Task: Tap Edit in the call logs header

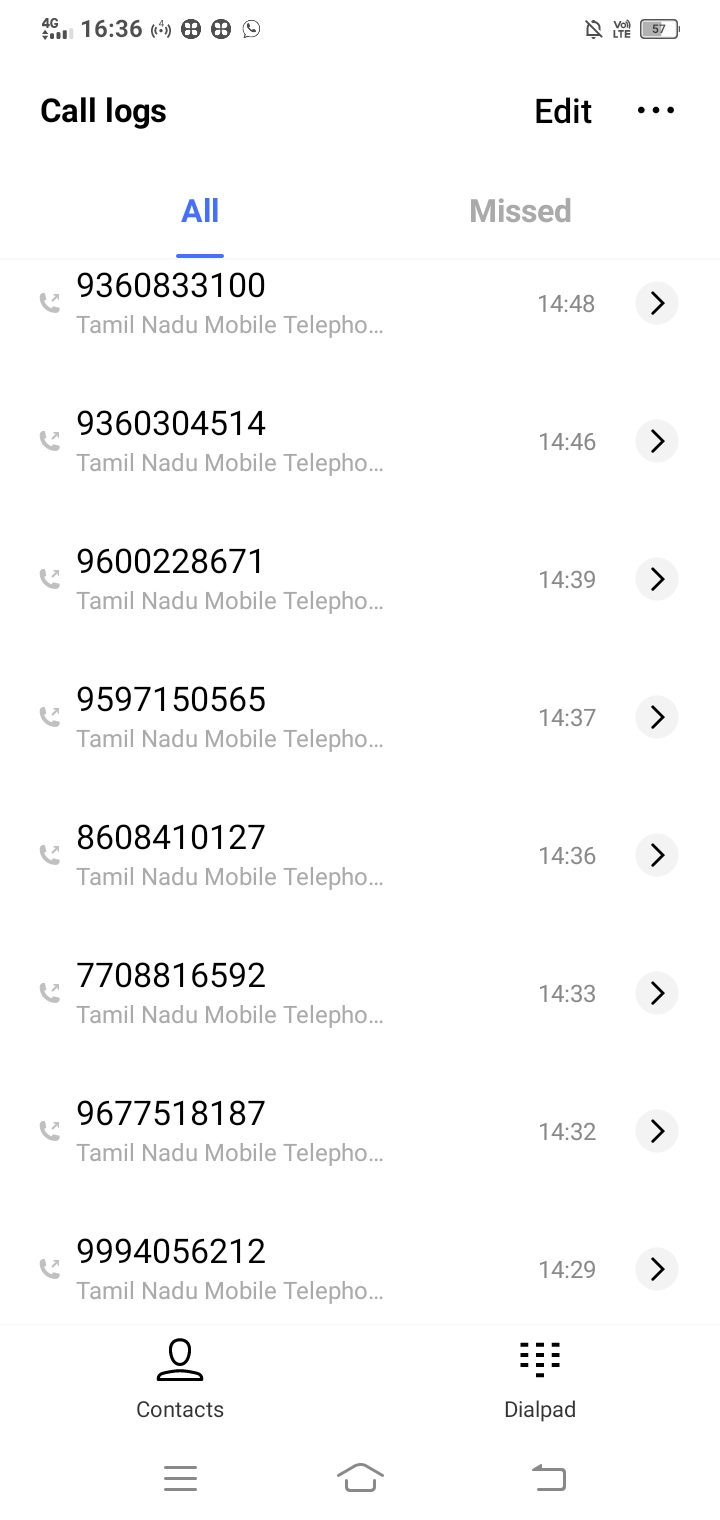Action: 563,111
